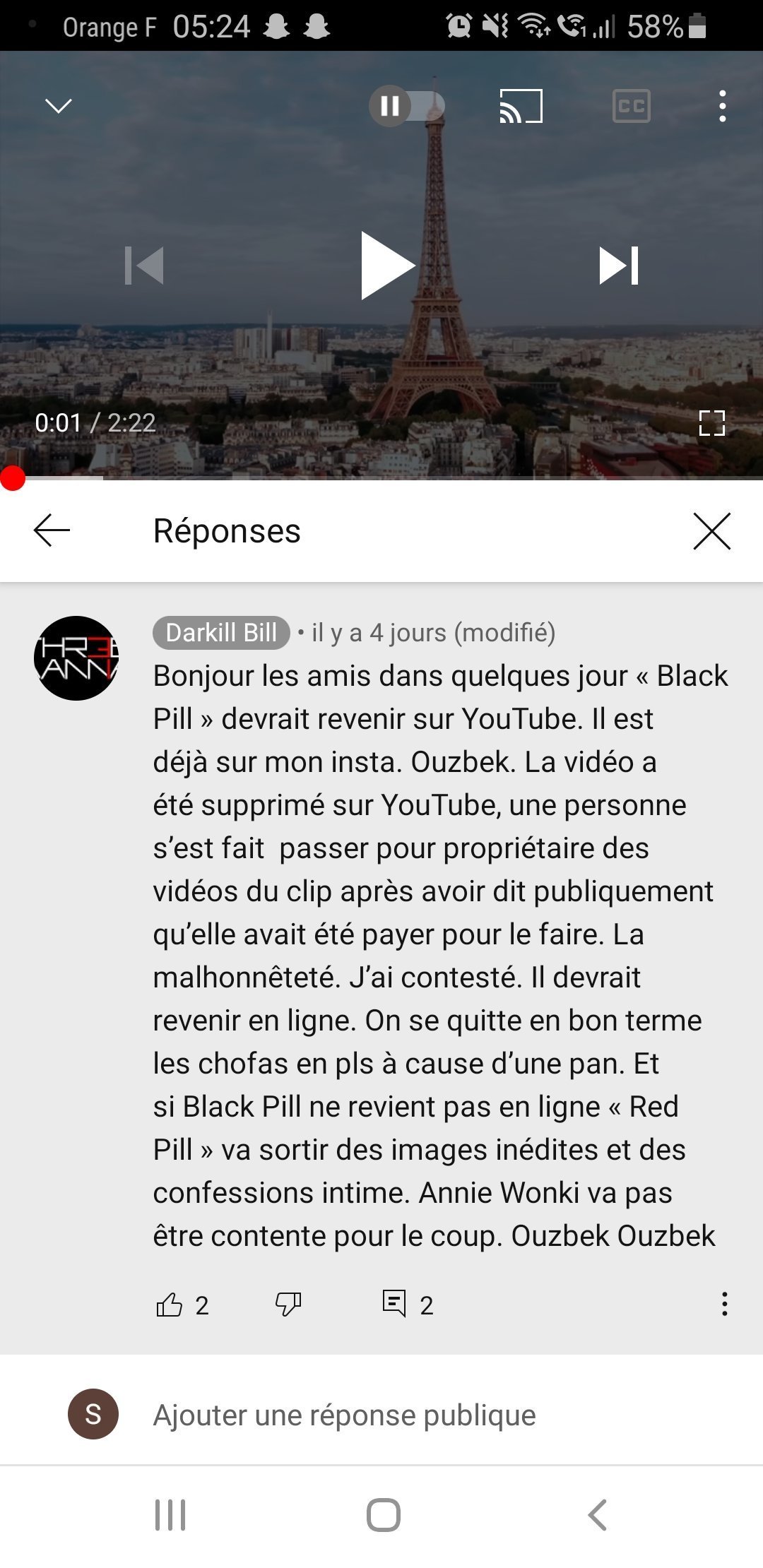This screenshot has height=1568, width=763.
Task: Toggle the autoplay switch
Action: (407, 106)
